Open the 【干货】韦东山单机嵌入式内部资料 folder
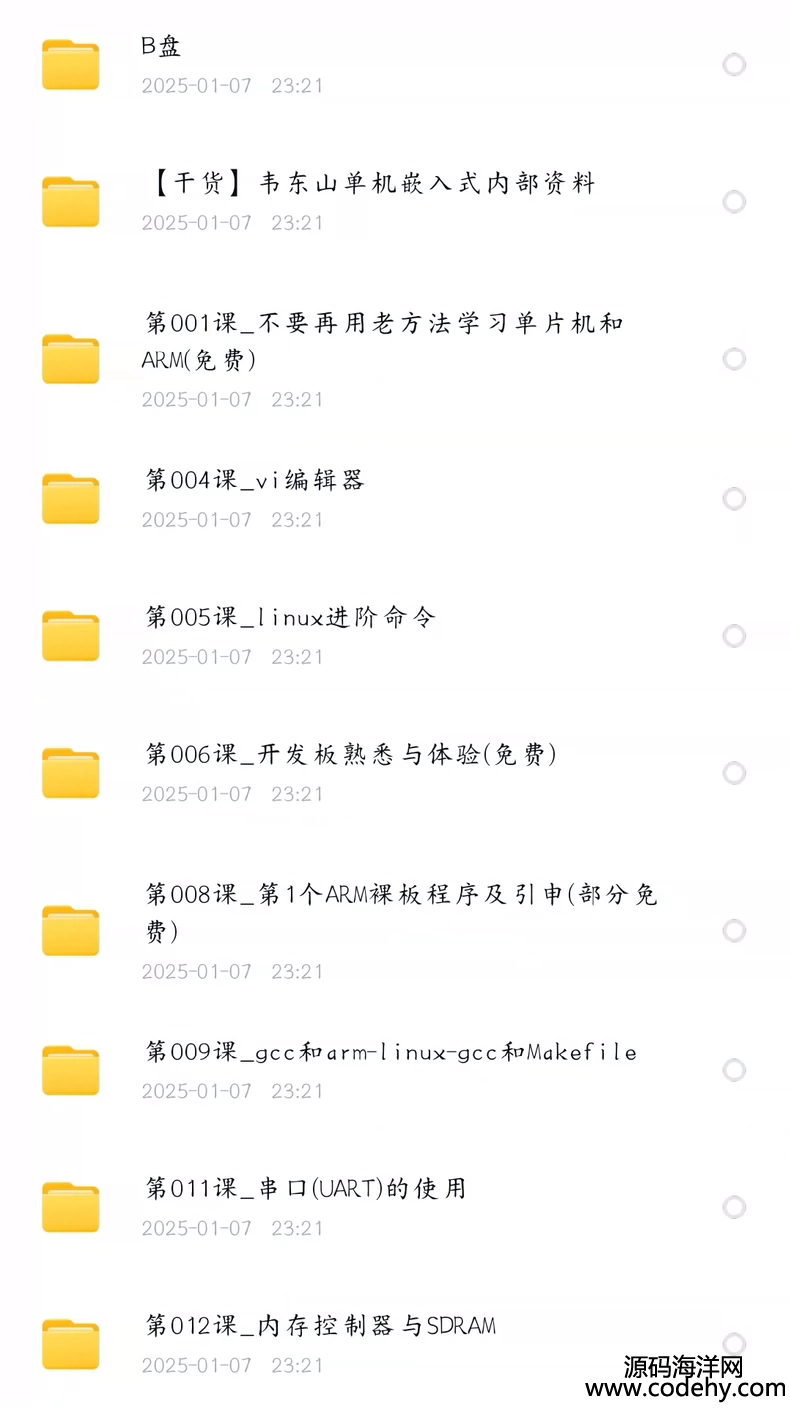Screen dimensions: 790x1408 click(395, 202)
